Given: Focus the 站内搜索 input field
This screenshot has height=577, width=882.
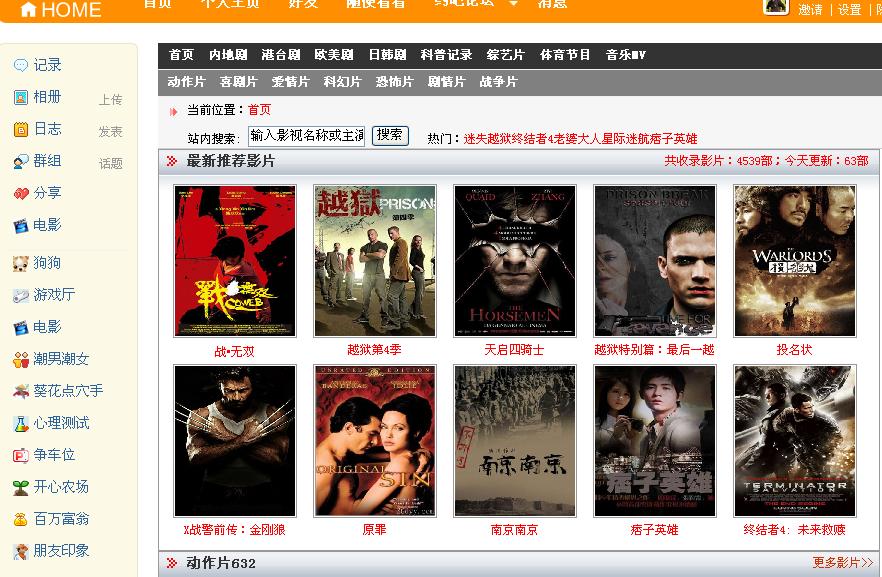Looking at the screenshot, I should pyautogui.click(x=306, y=136).
